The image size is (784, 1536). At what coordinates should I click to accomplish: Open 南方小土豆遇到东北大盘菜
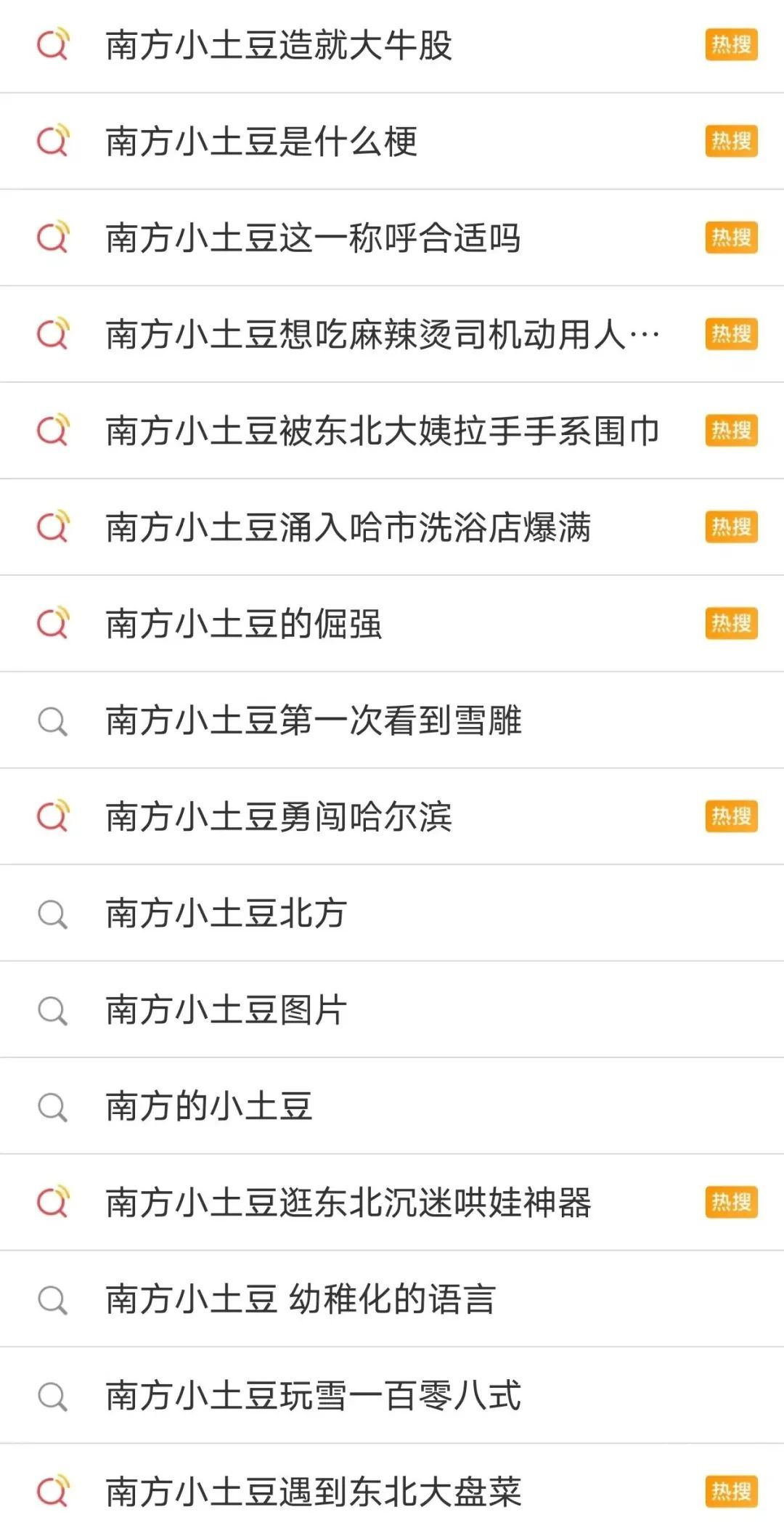tap(392, 1490)
